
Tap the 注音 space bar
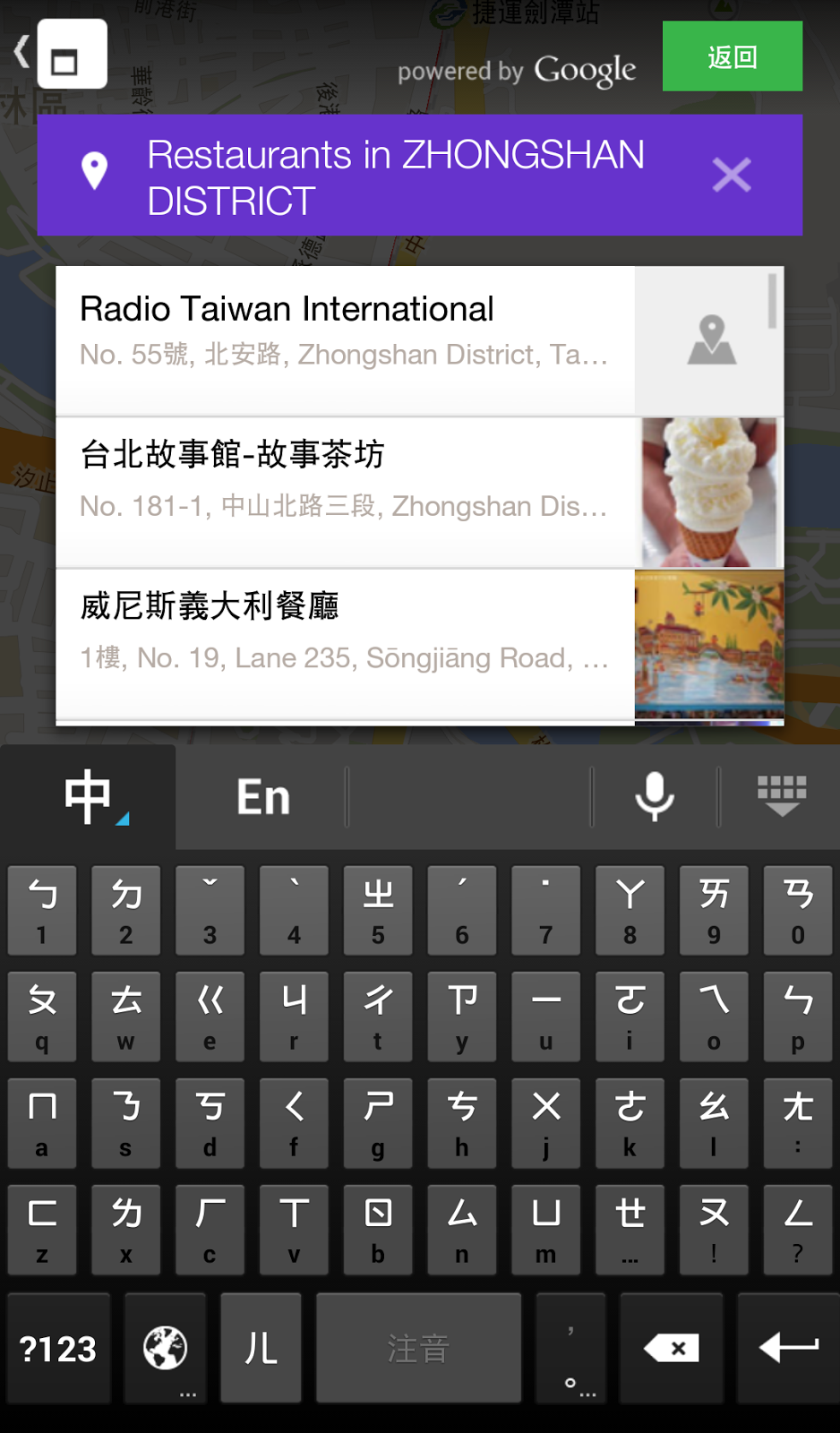click(418, 1349)
